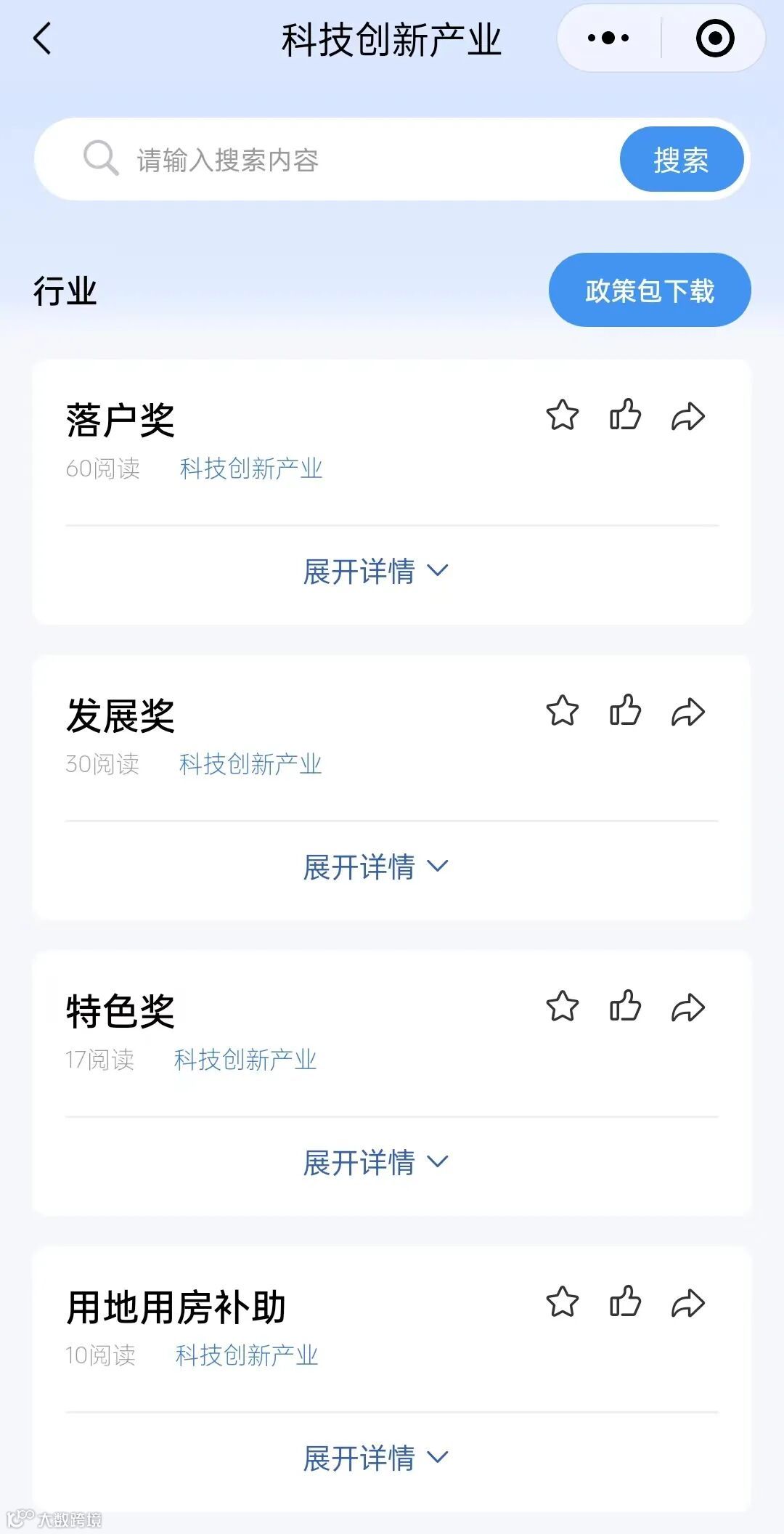Close the mini program via the circle icon
The width and height of the screenshot is (784, 1534).
pos(714,38)
